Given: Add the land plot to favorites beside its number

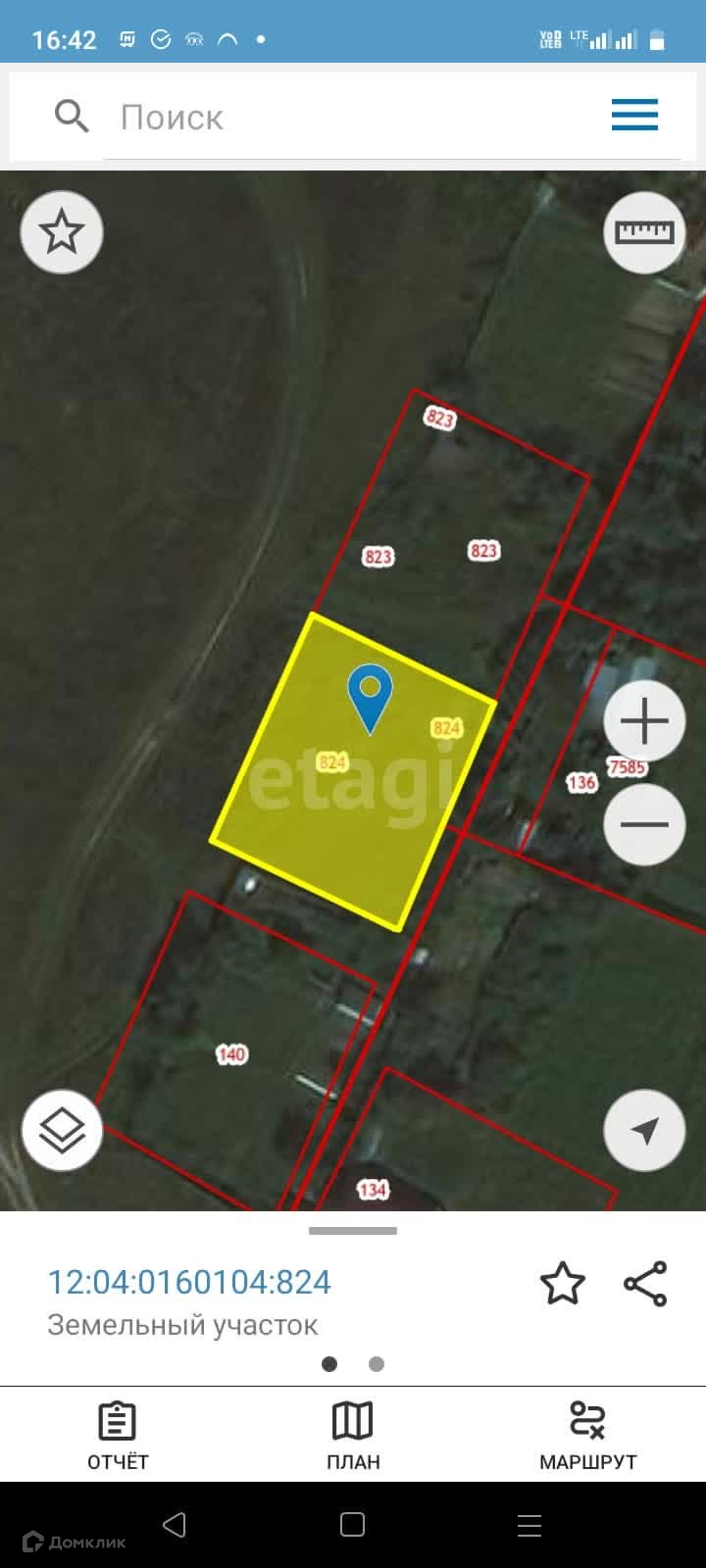Looking at the screenshot, I should coord(563,1283).
